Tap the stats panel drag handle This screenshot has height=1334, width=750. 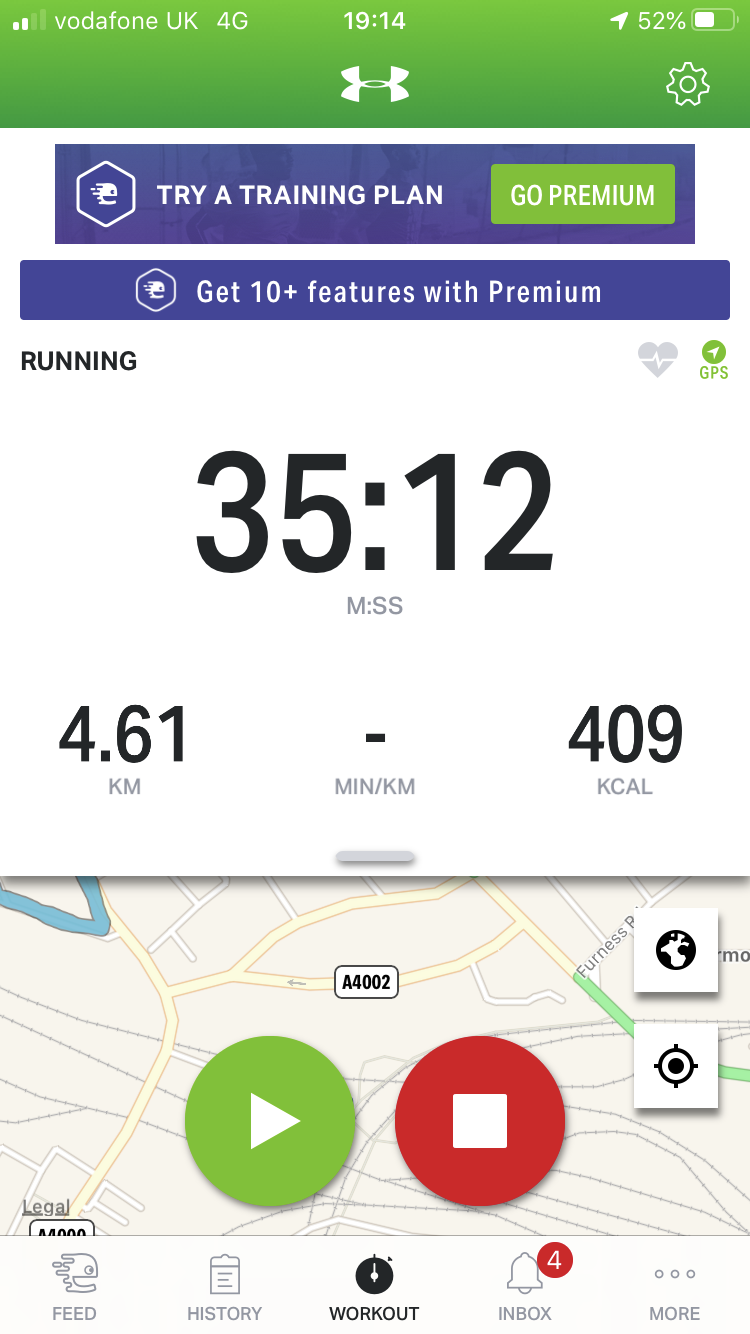click(375, 857)
